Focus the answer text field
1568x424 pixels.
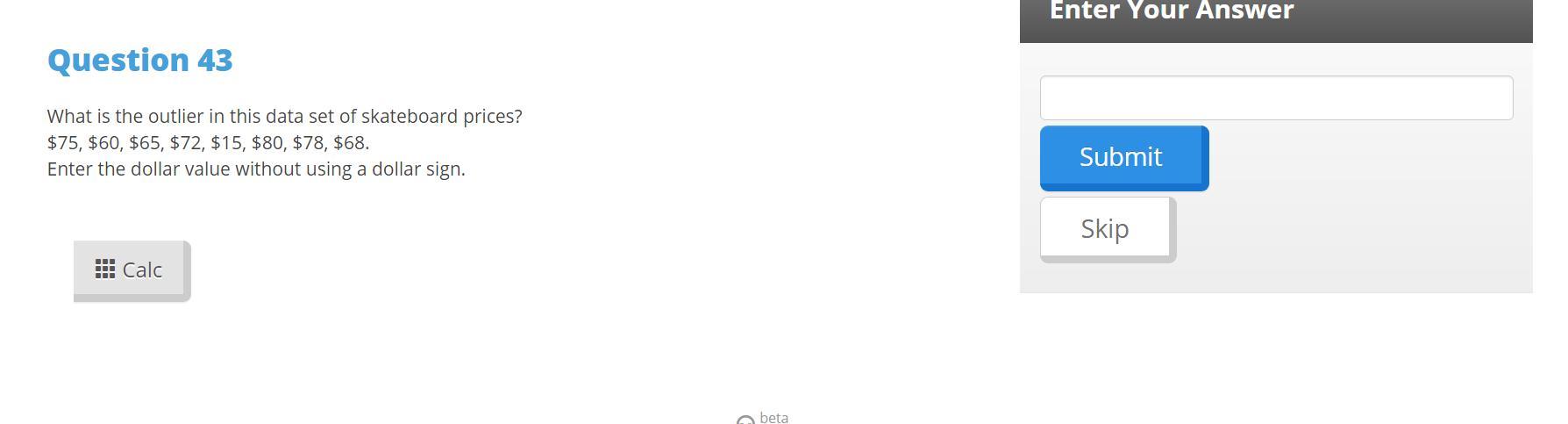tap(1276, 97)
